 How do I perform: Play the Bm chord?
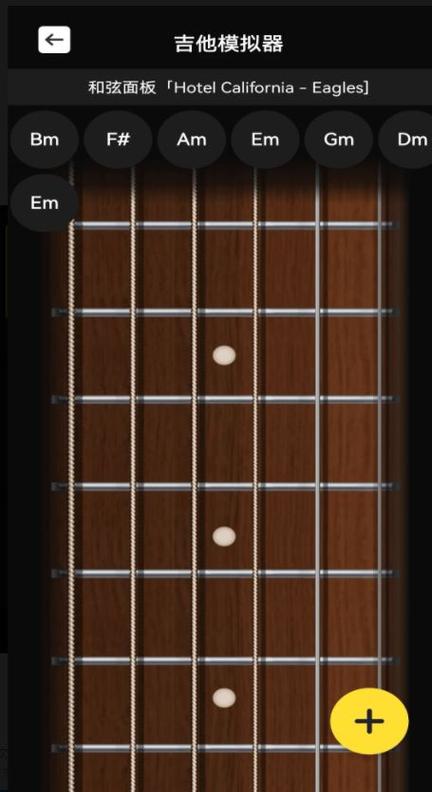pos(44,139)
